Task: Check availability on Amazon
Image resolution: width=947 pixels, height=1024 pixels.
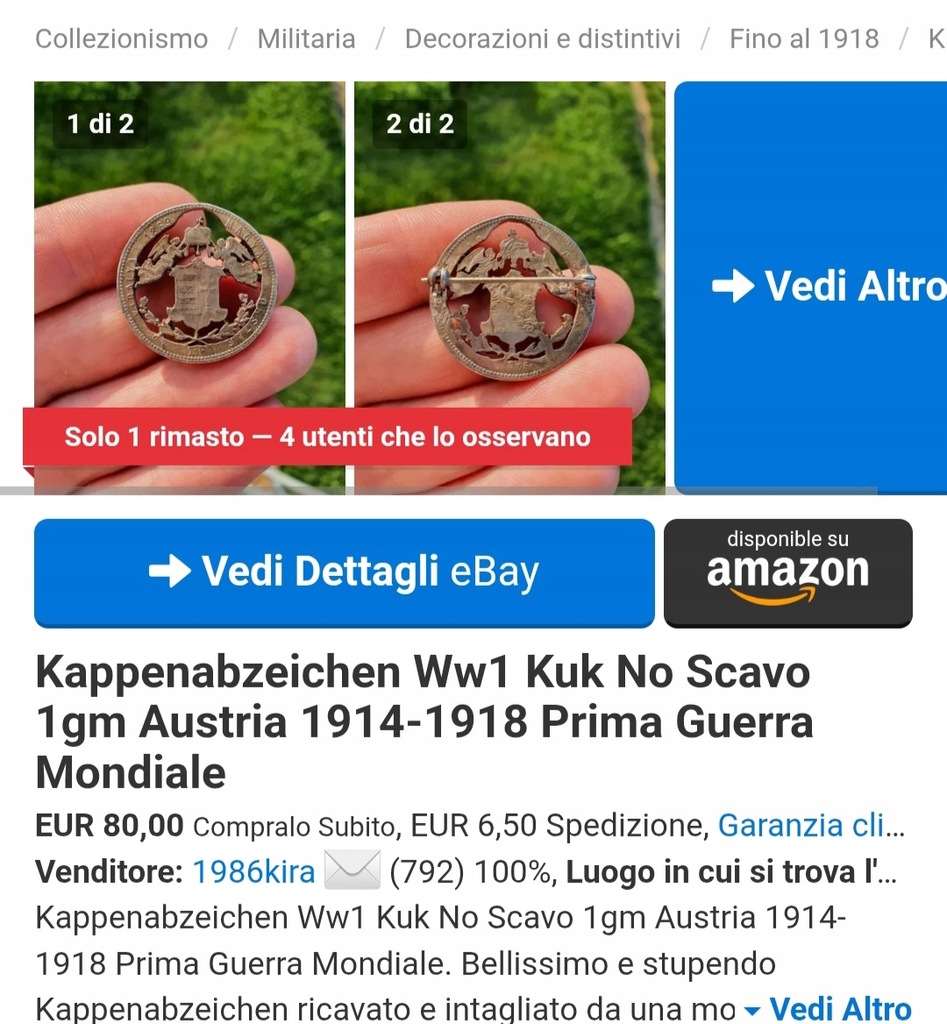Action: pos(788,572)
